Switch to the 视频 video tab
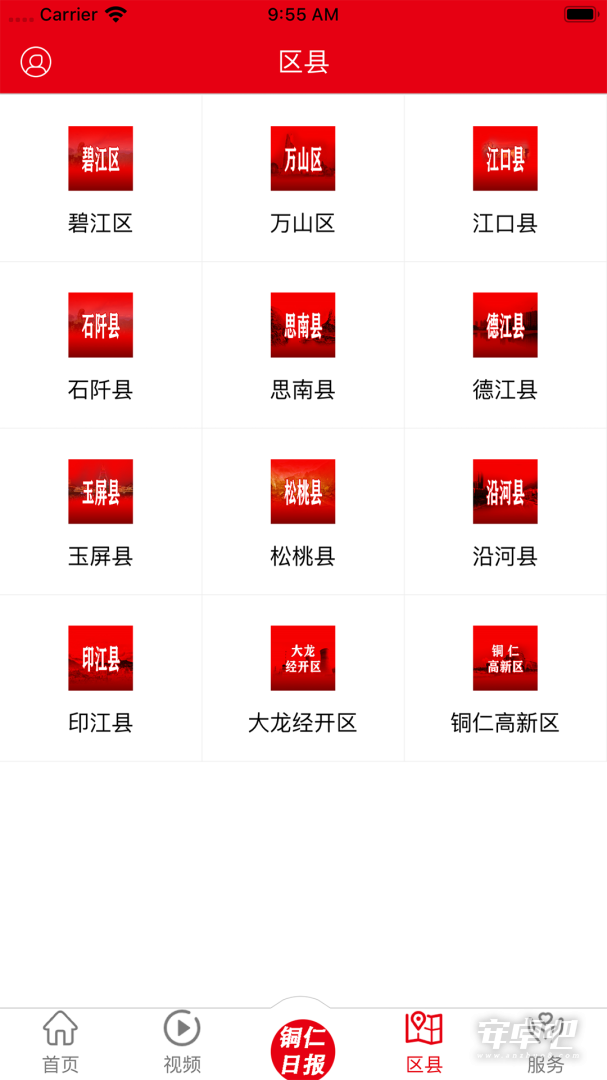607x1080 pixels. pyautogui.click(x=182, y=1043)
